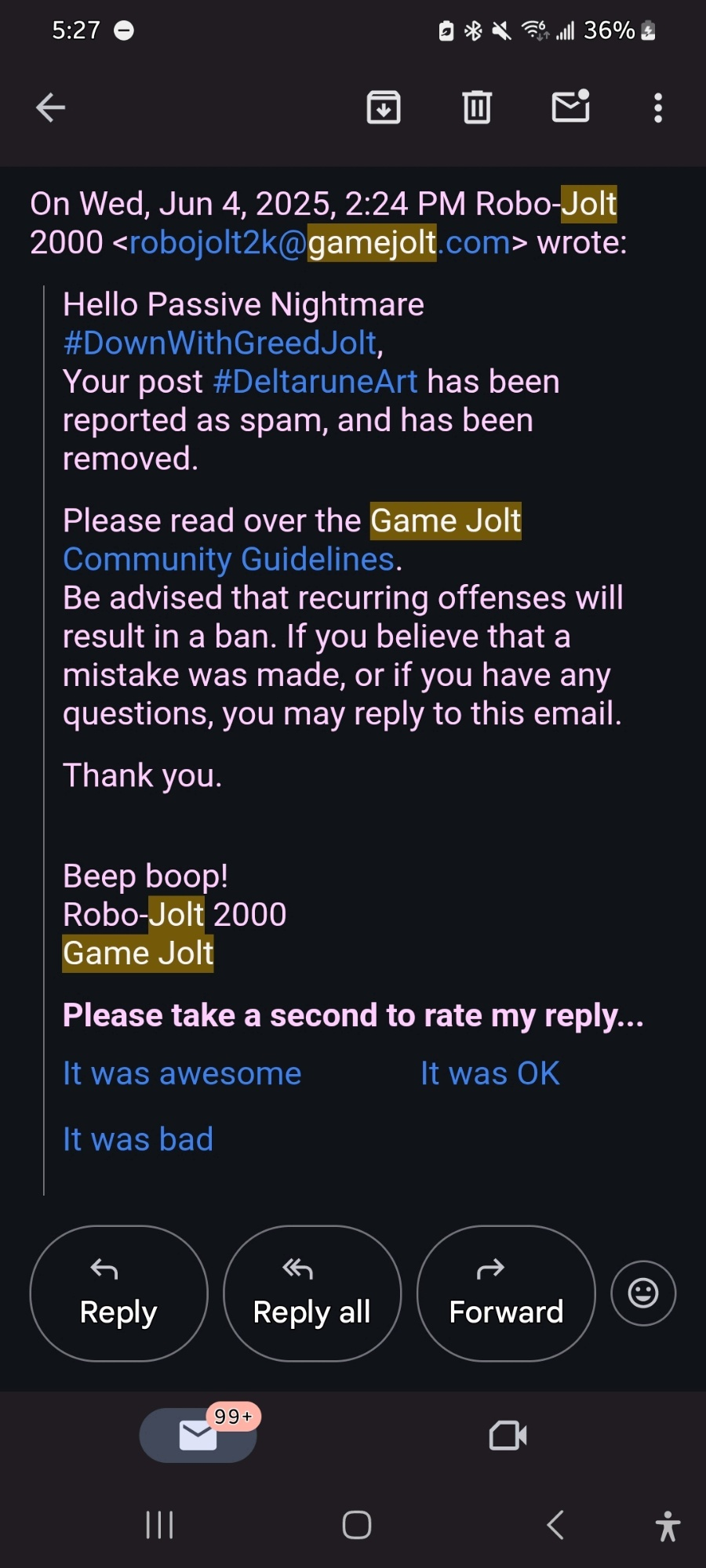Open the #DownWithGreedJolt link
Screen dimensions: 706x1568
pos(221,343)
